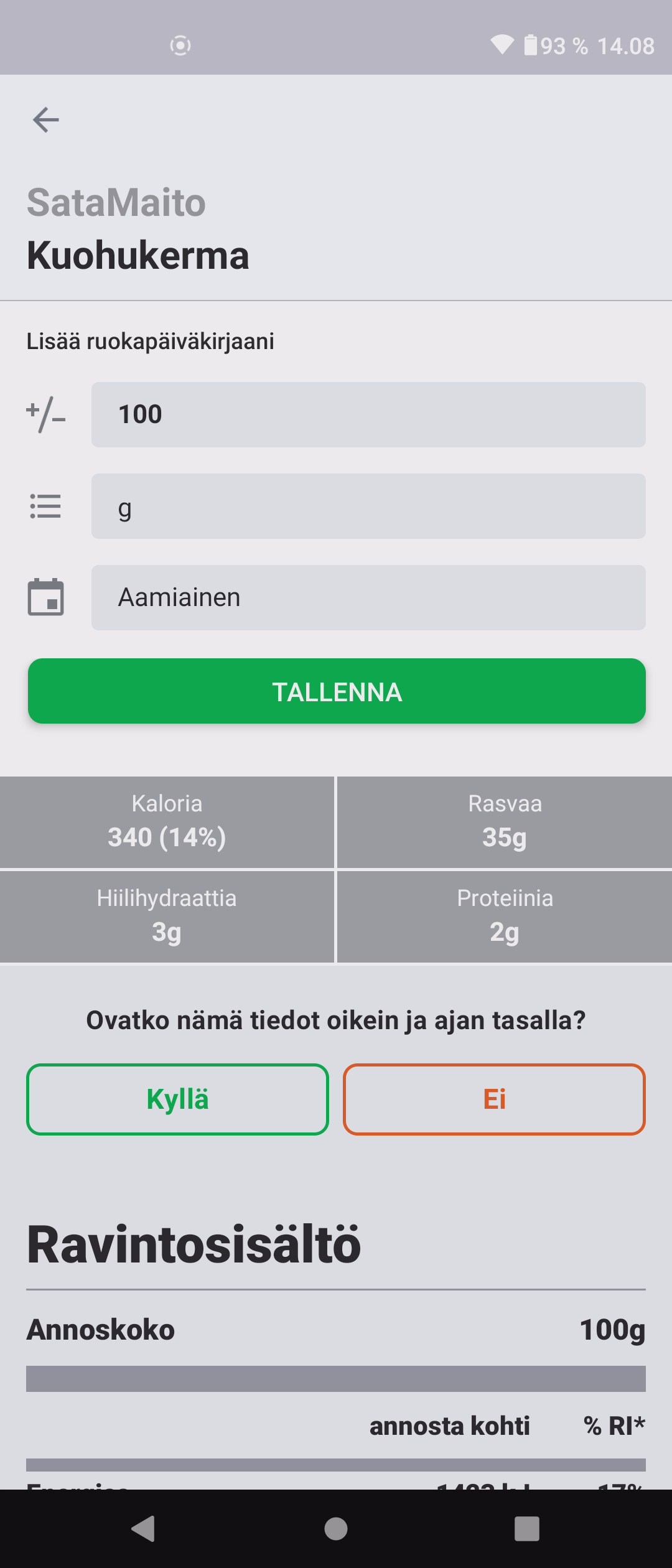
Task: Answer Ei to report incorrect info
Action: click(x=494, y=1099)
